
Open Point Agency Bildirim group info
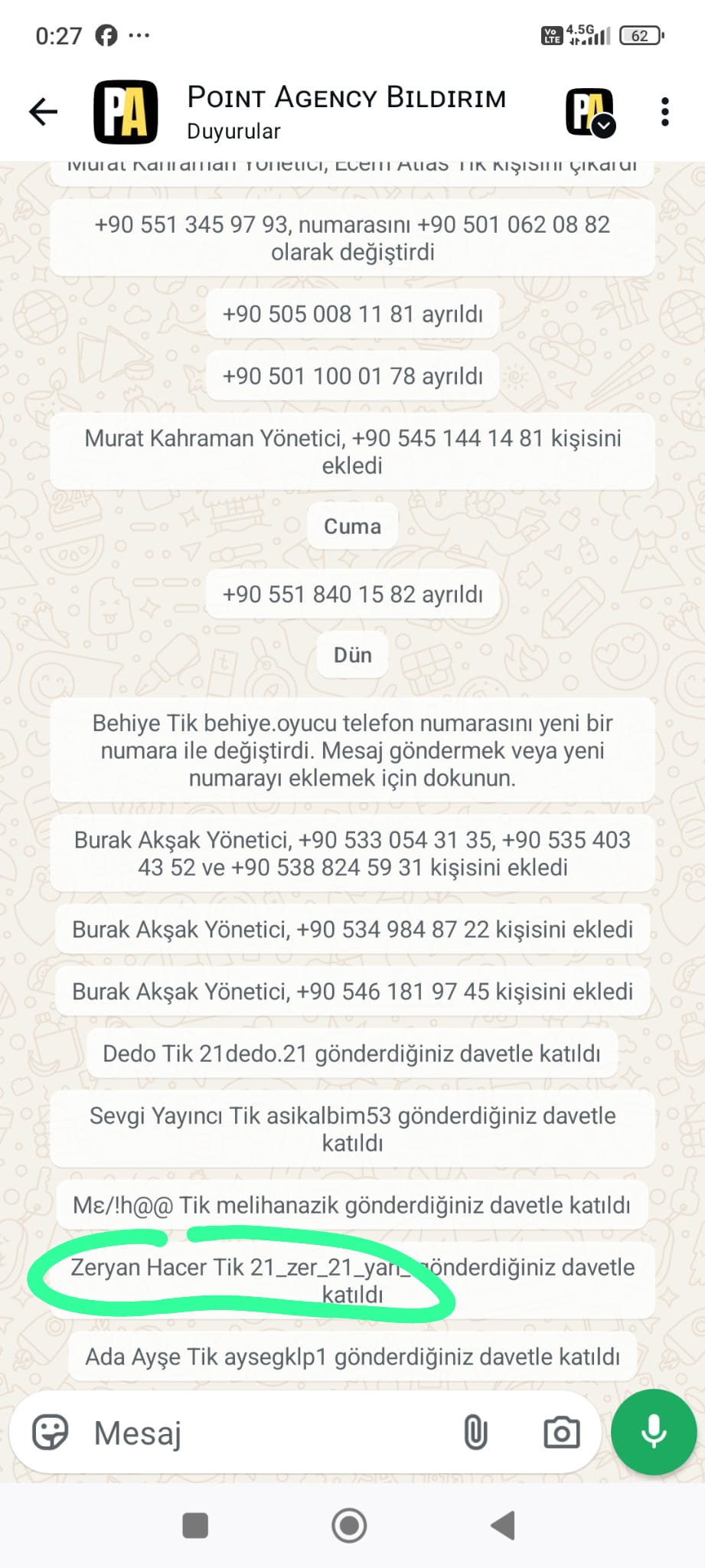(x=346, y=112)
